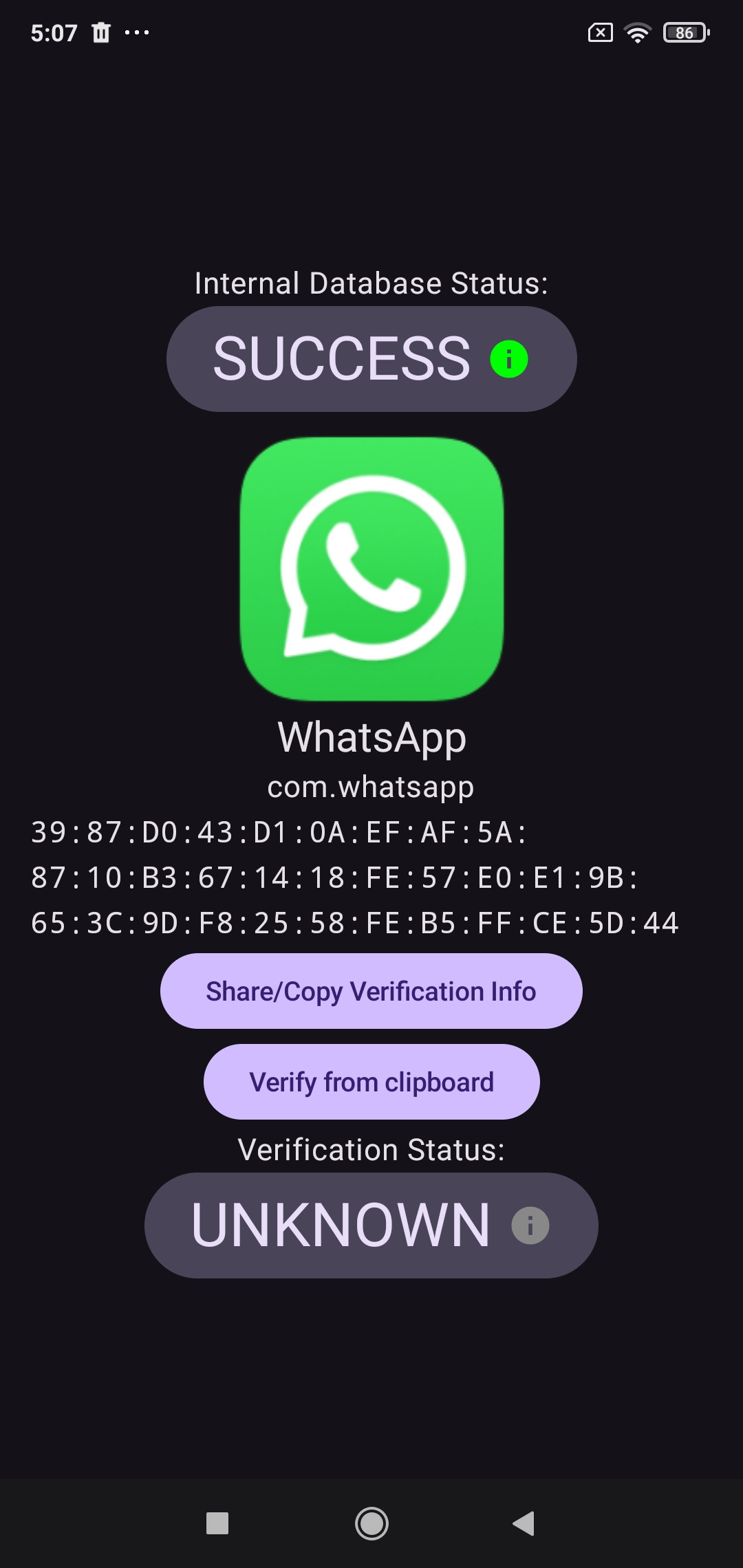Tap the SUCCESS database status button
This screenshot has height=1568, width=743.
(x=371, y=359)
